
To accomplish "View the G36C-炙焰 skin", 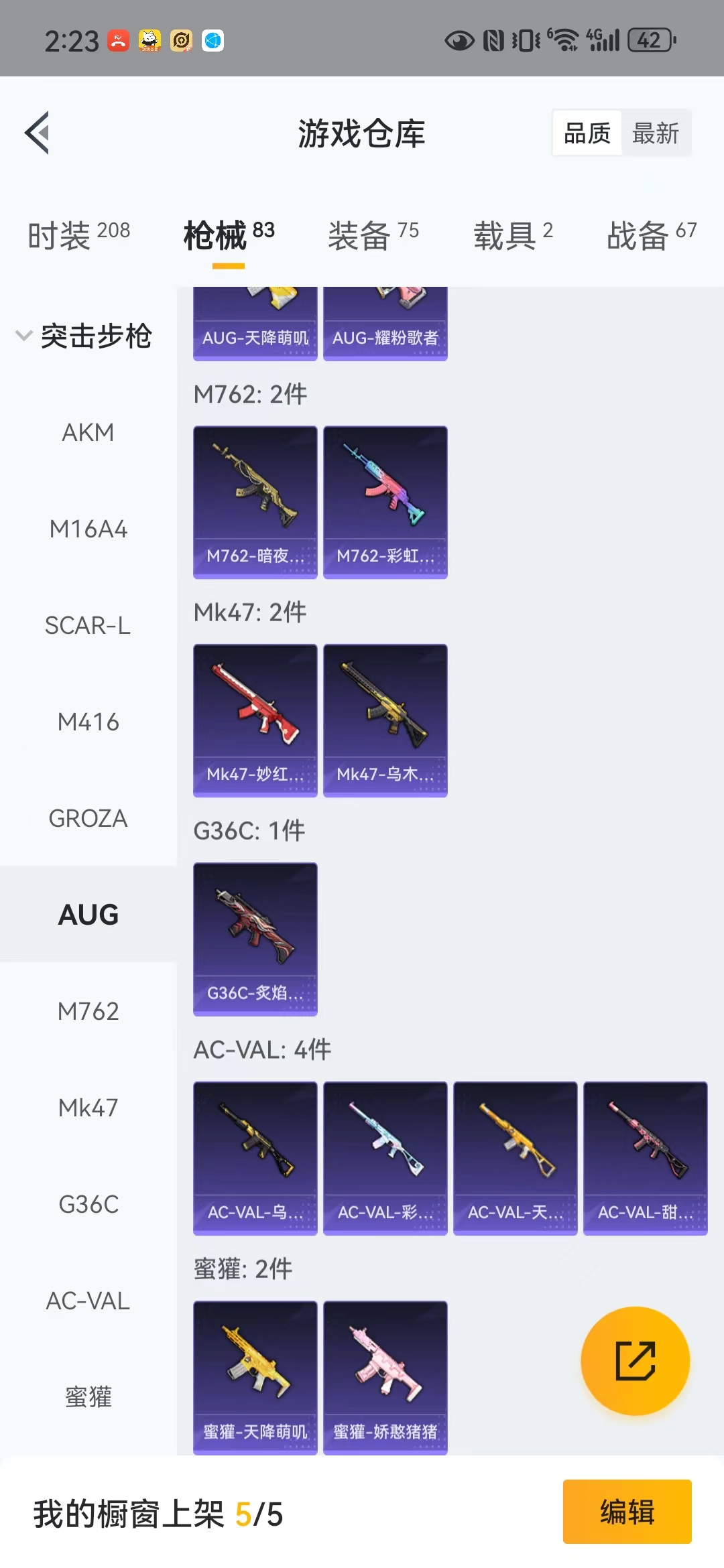I will click(255, 939).
